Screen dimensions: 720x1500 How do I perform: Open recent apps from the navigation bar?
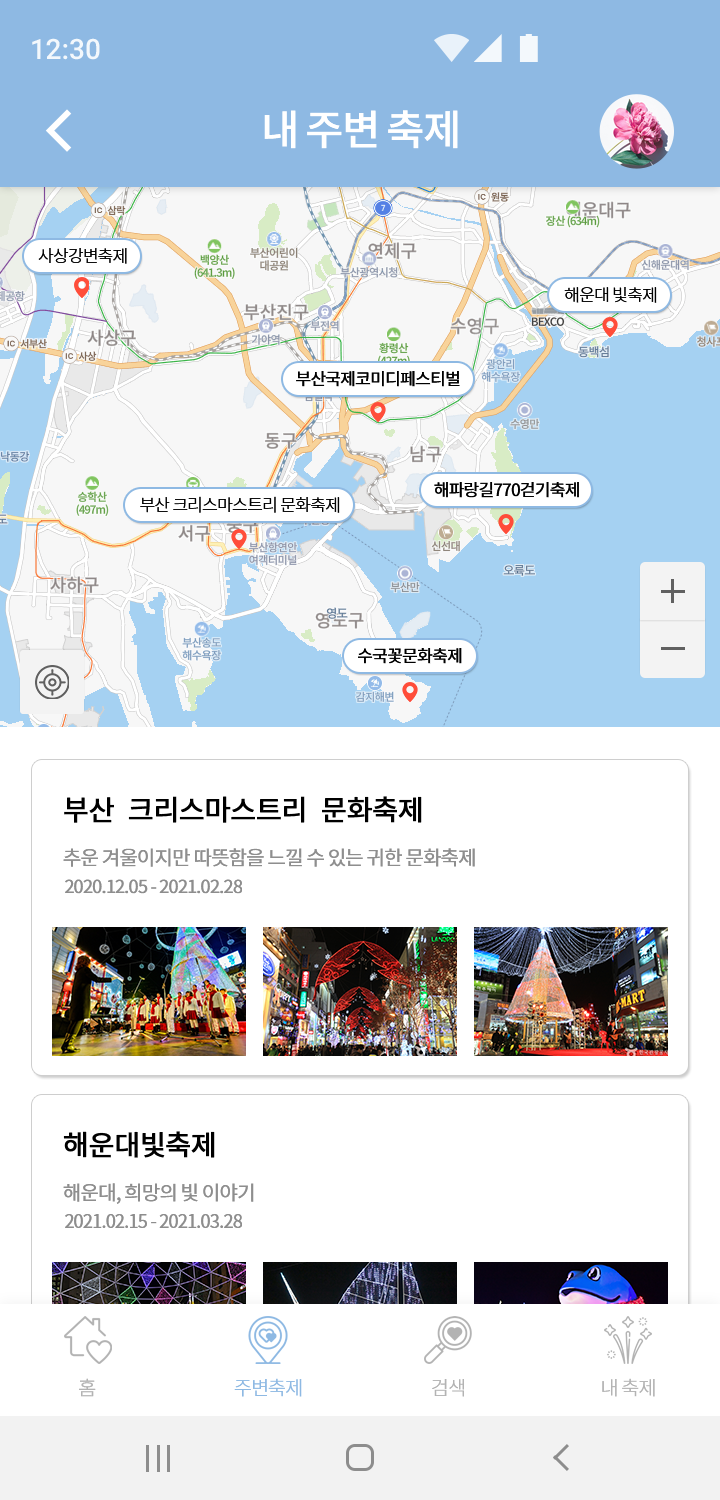[x=158, y=1458]
